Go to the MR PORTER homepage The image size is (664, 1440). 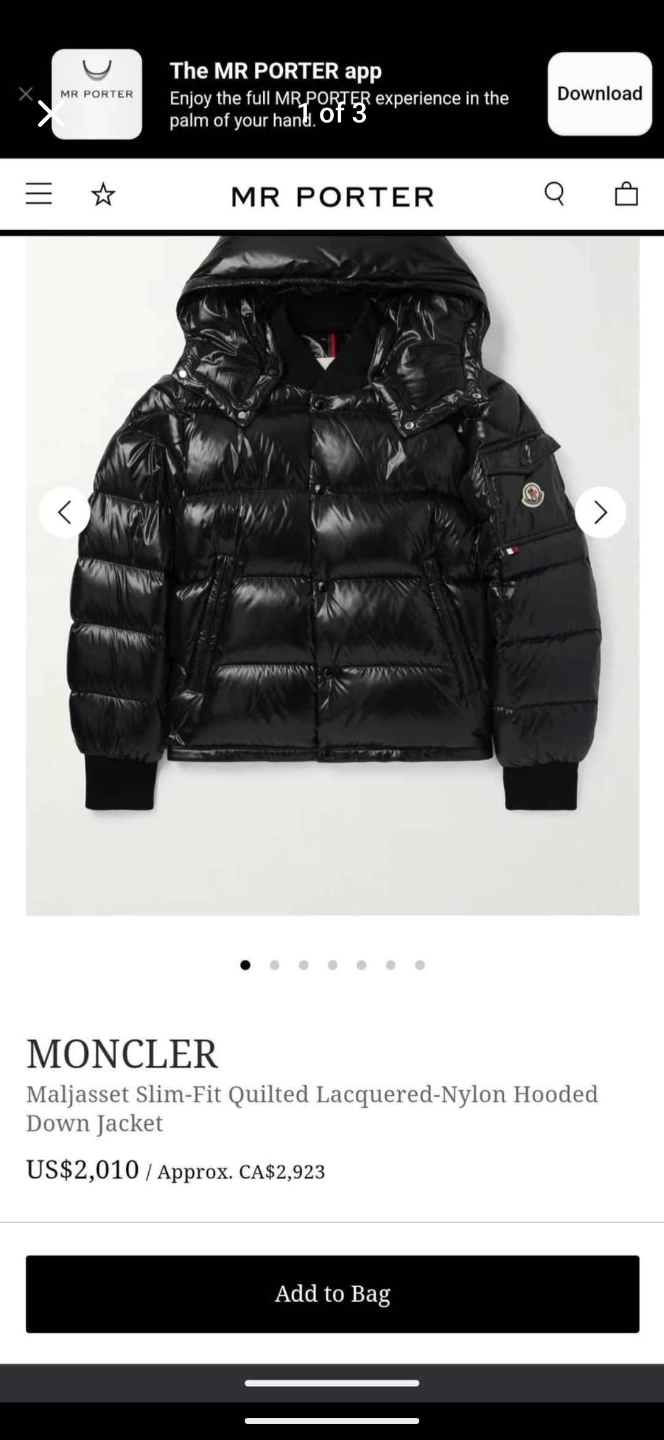(x=332, y=196)
